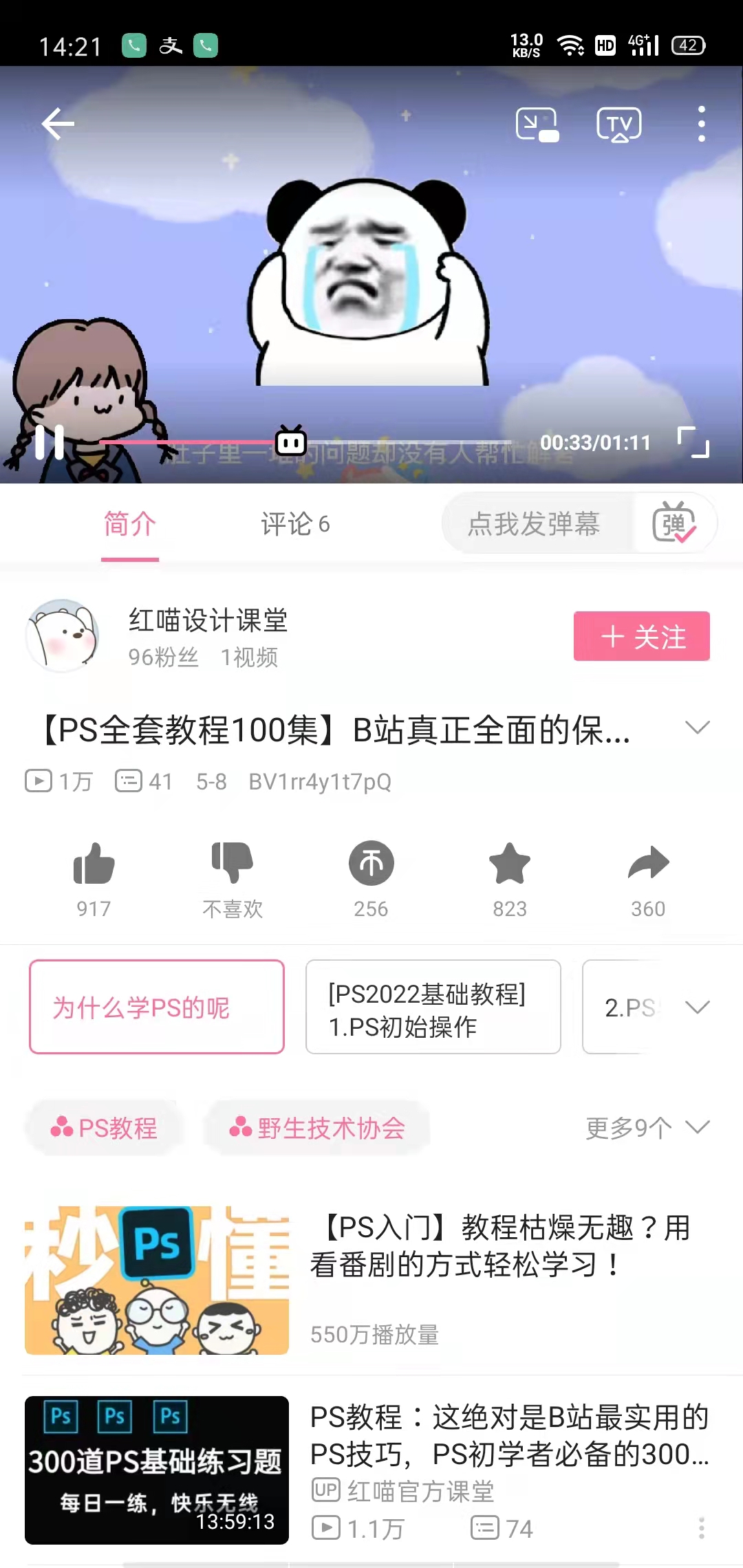Open the PS教程 tag chip

tap(105, 1128)
